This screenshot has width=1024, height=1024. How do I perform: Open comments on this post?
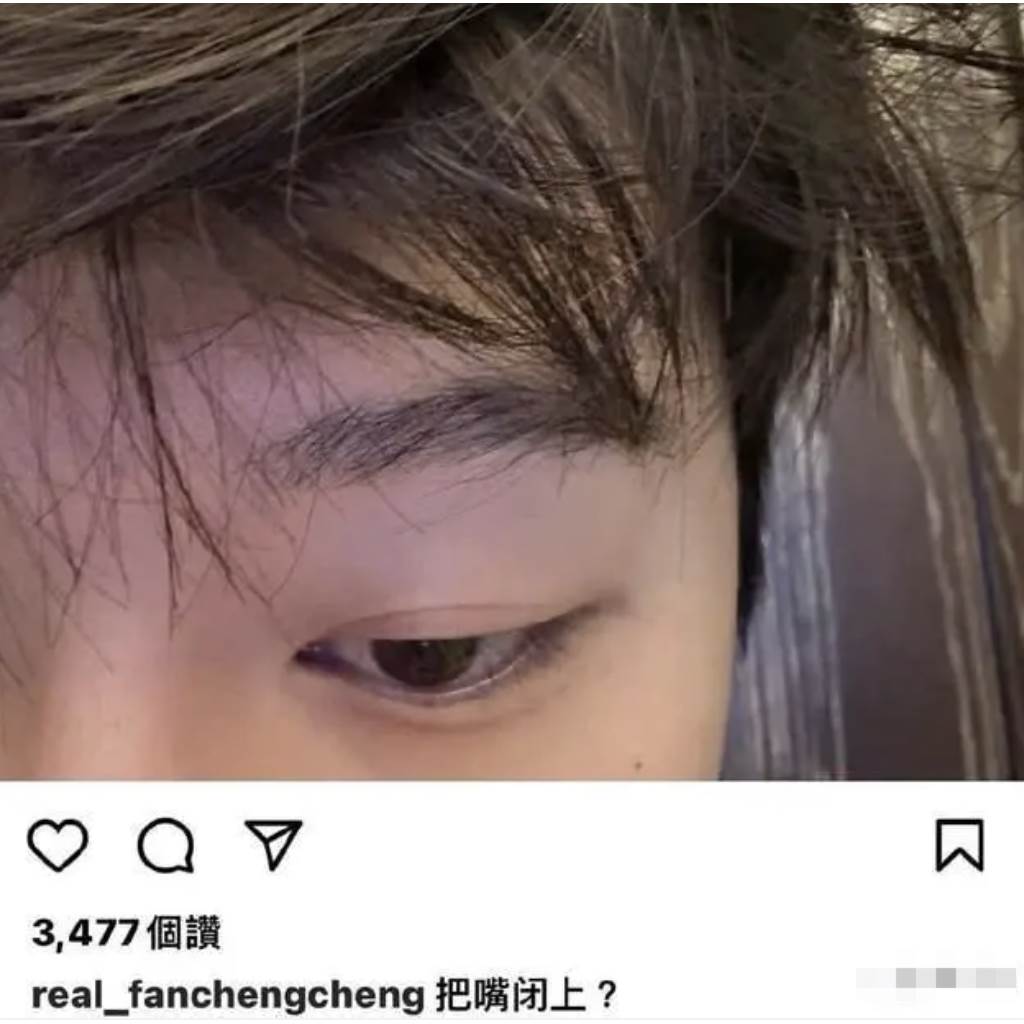[165, 846]
